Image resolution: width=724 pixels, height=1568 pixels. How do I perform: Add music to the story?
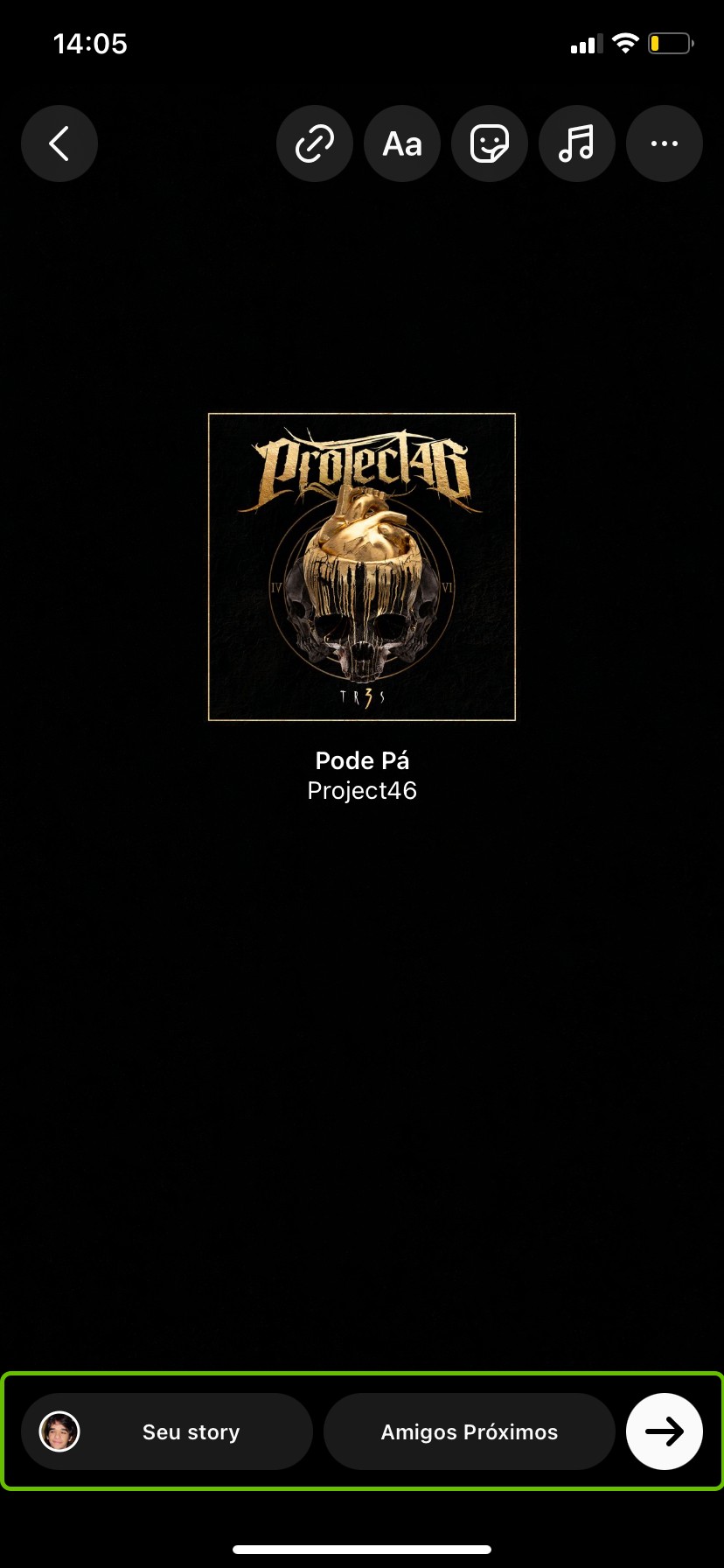point(577,143)
